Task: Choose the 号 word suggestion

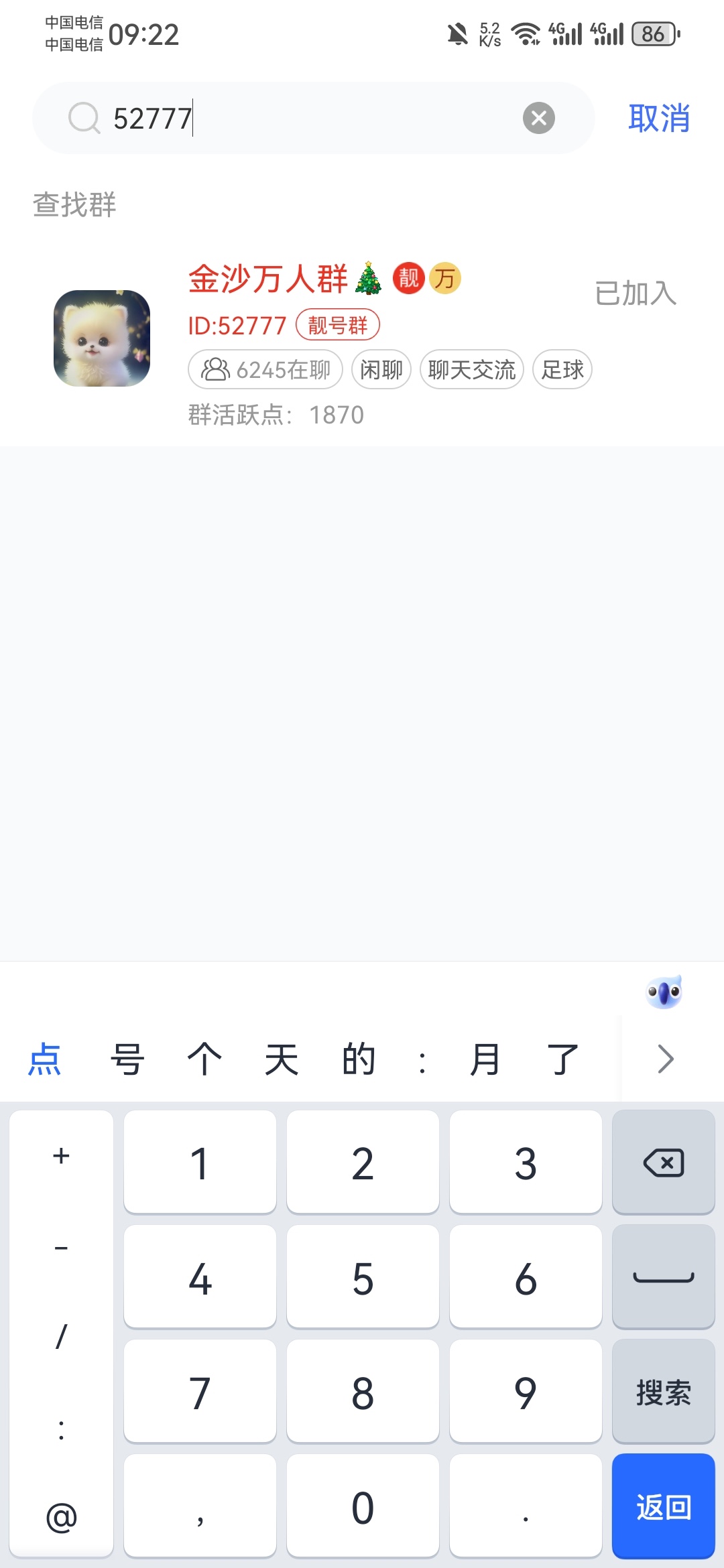Action: pyautogui.click(x=127, y=1059)
